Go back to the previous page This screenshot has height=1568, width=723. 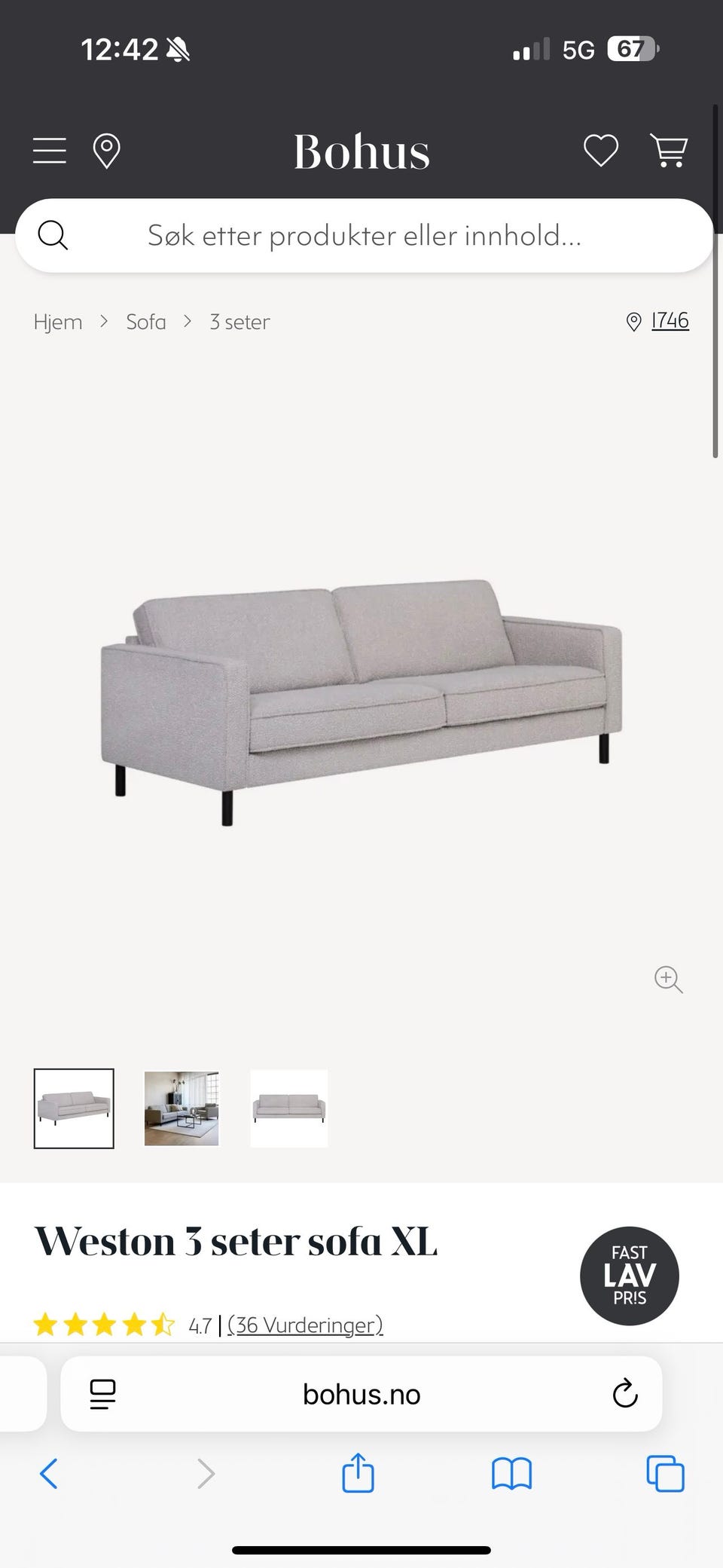click(x=49, y=1474)
